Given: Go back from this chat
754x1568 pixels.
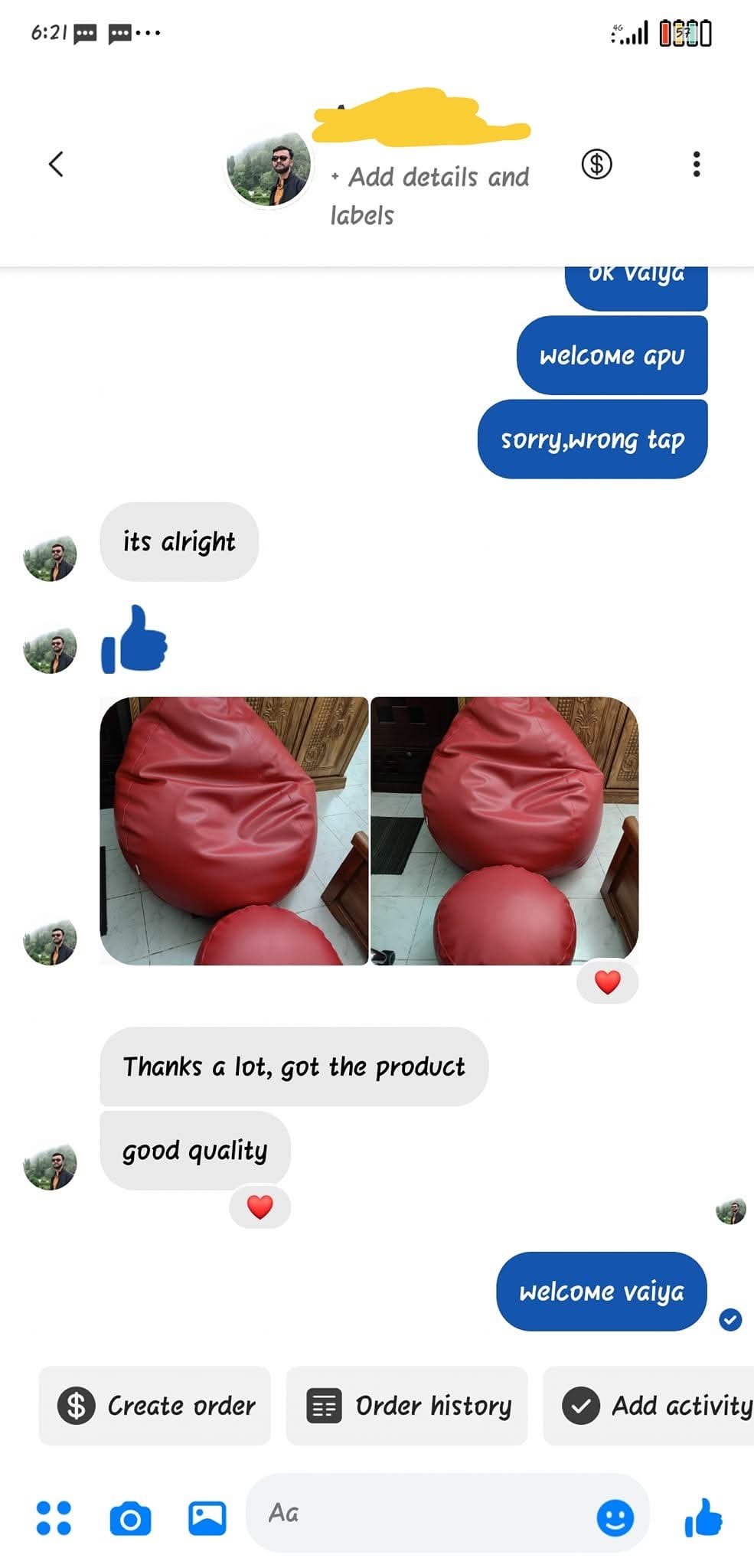Looking at the screenshot, I should (56, 164).
